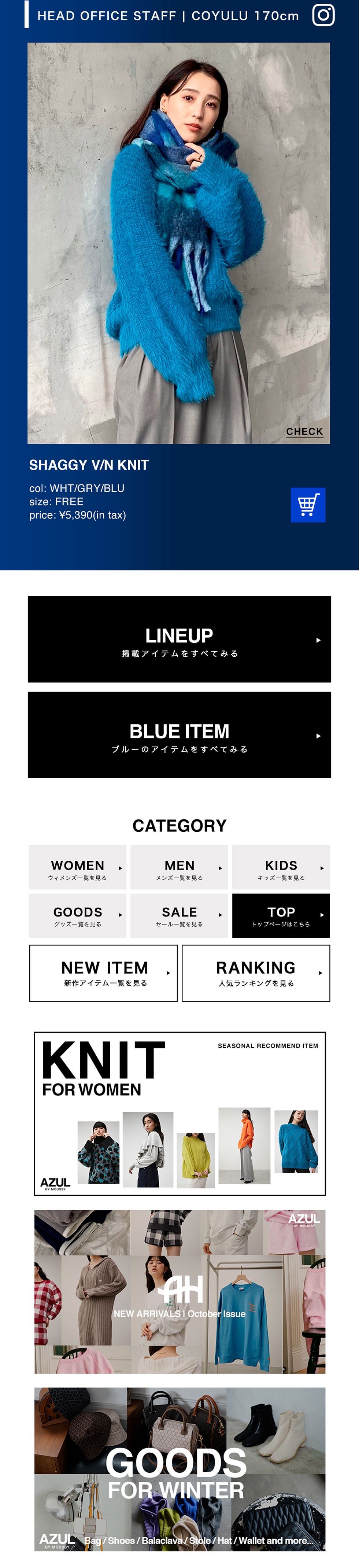Screen dimensions: 359x1568
Task: Open the staff's Instagram icon
Action: [323, 15]
